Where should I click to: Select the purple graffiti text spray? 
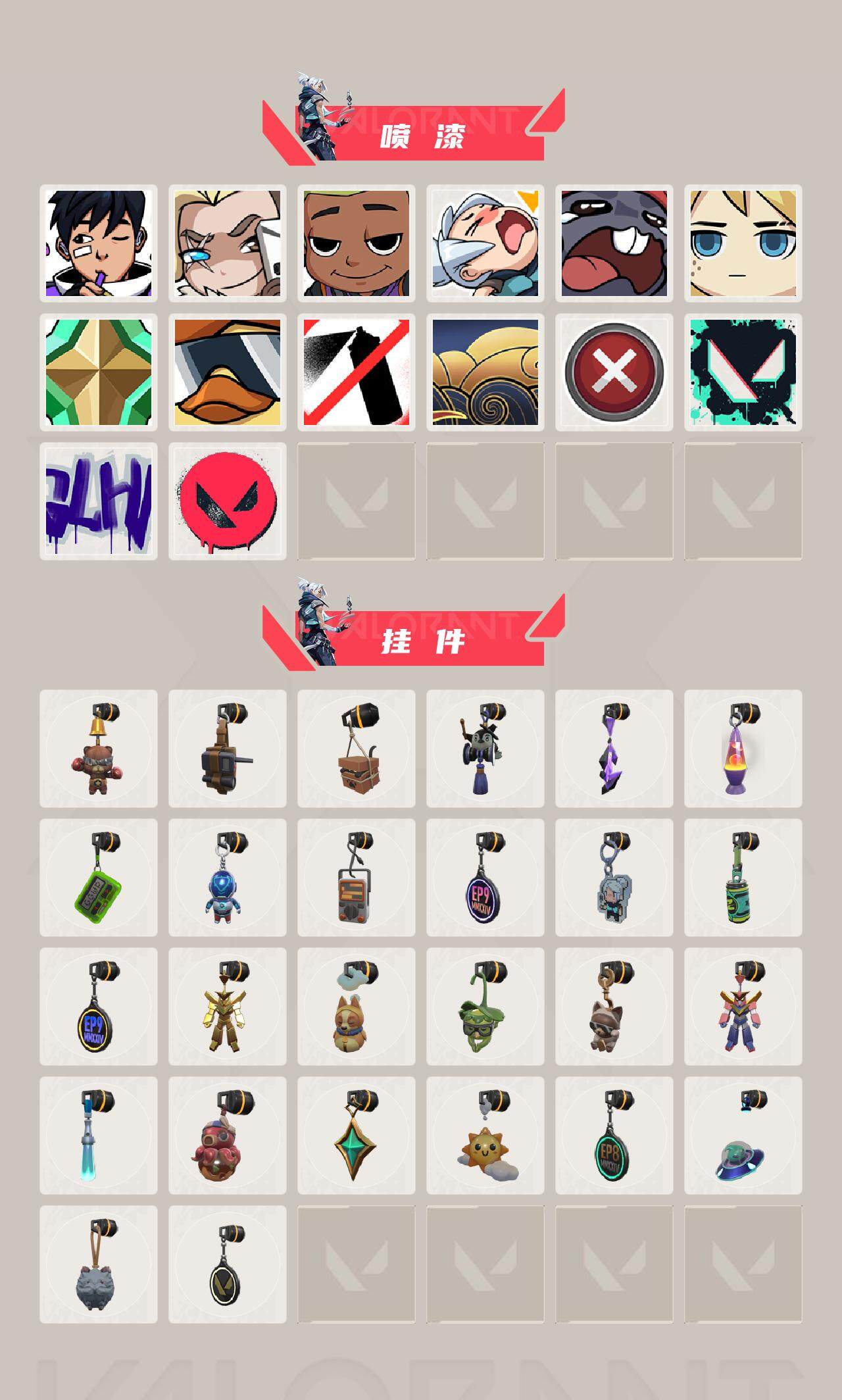99,500
